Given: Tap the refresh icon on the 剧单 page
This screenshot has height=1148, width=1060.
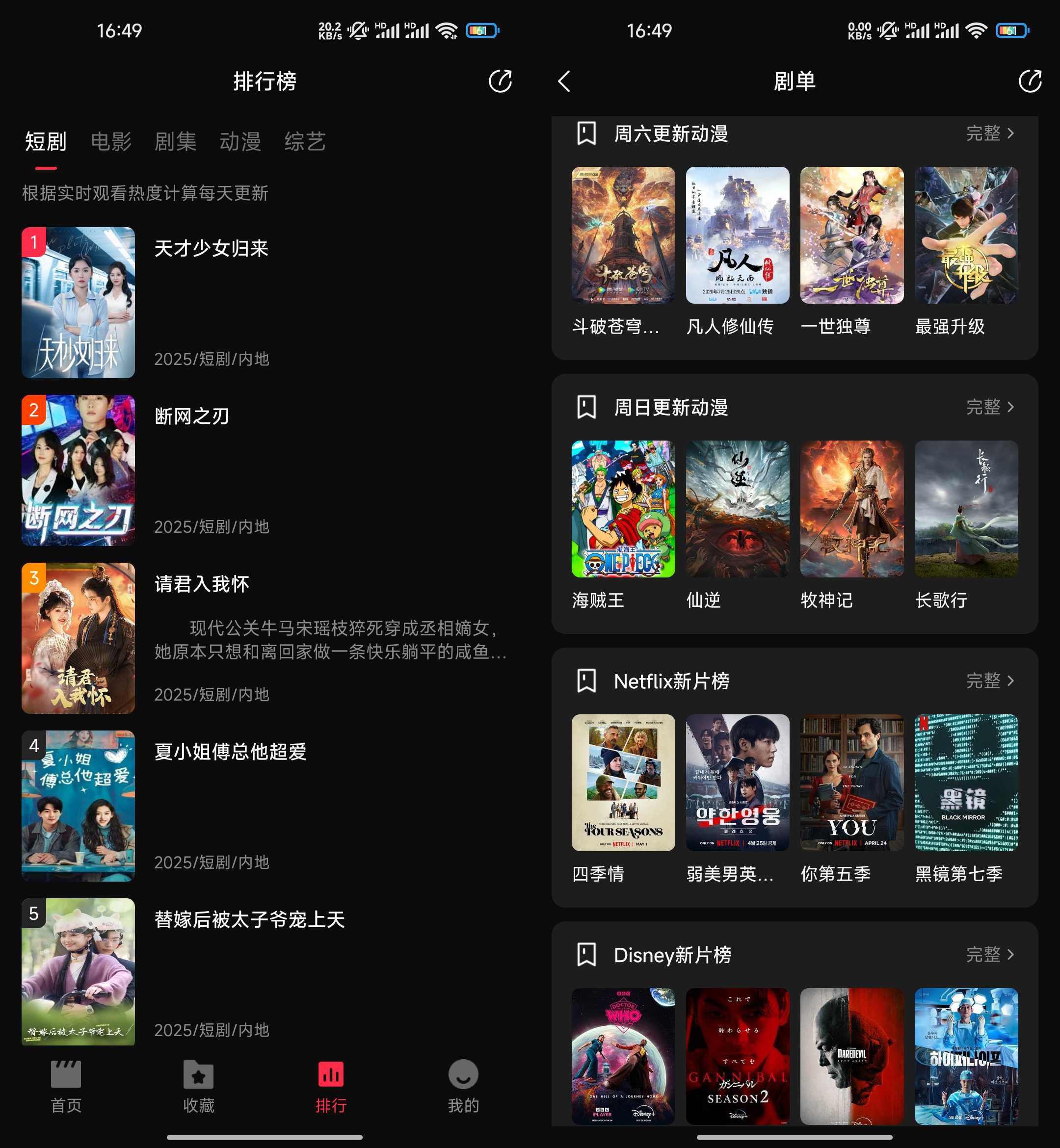Looking at the screenshot, I should [x=1030, y=82].
